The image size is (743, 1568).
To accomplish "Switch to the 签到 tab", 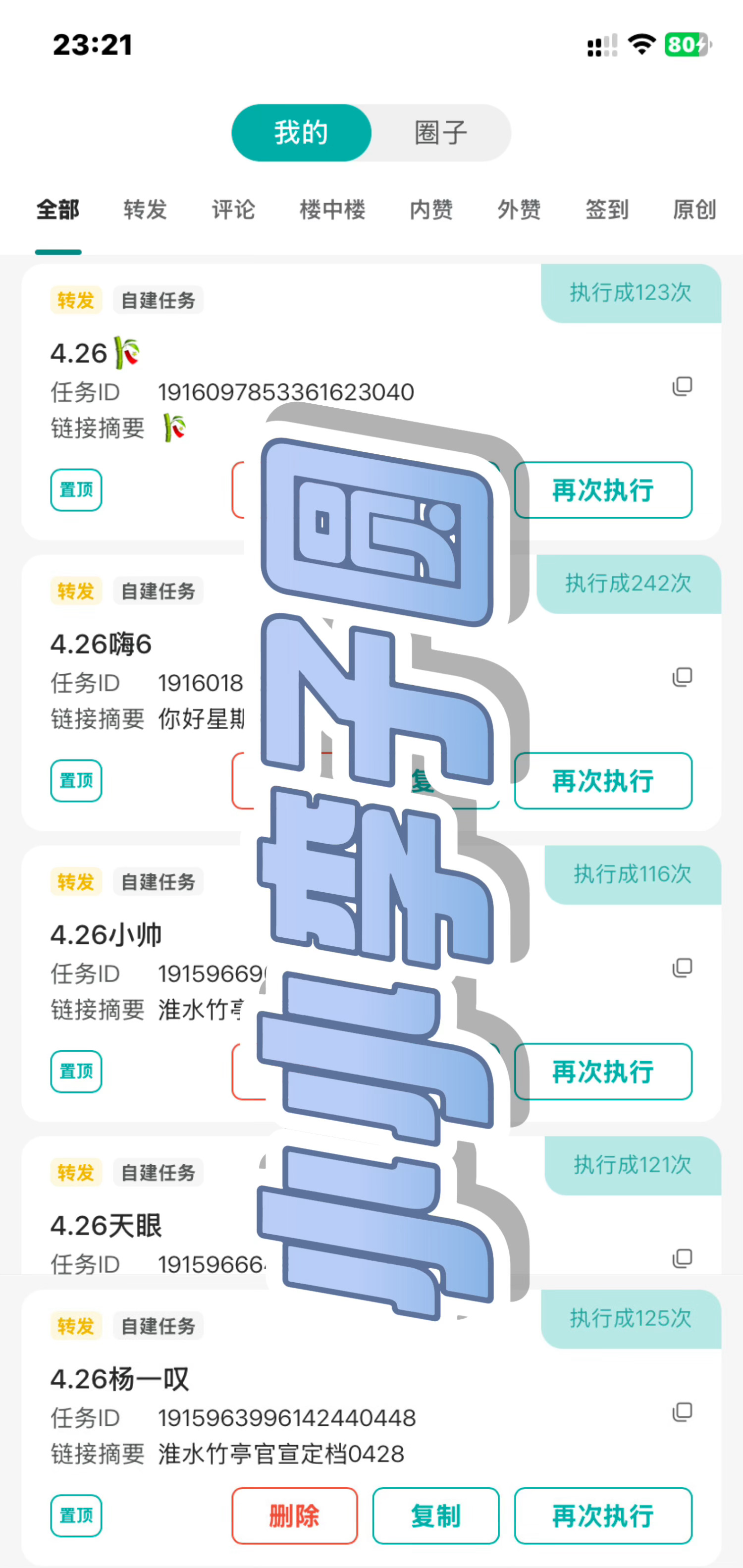I will pyautogui.click(x=606, y=210).
